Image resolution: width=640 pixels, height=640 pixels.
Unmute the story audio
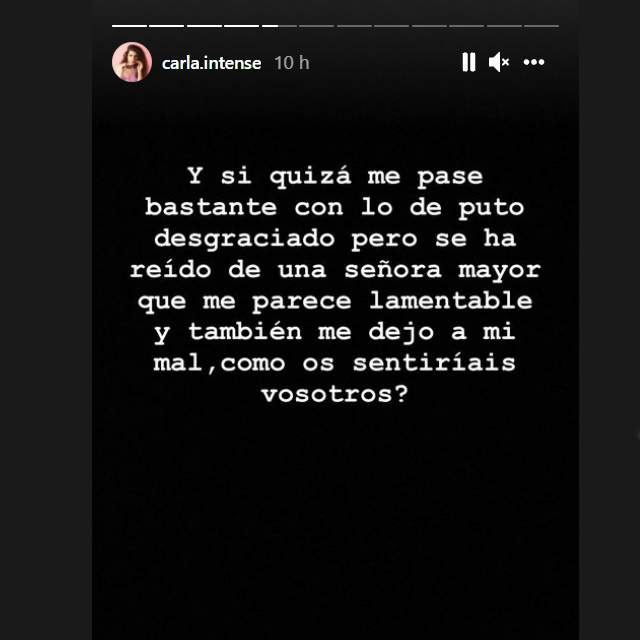(499, 62)
